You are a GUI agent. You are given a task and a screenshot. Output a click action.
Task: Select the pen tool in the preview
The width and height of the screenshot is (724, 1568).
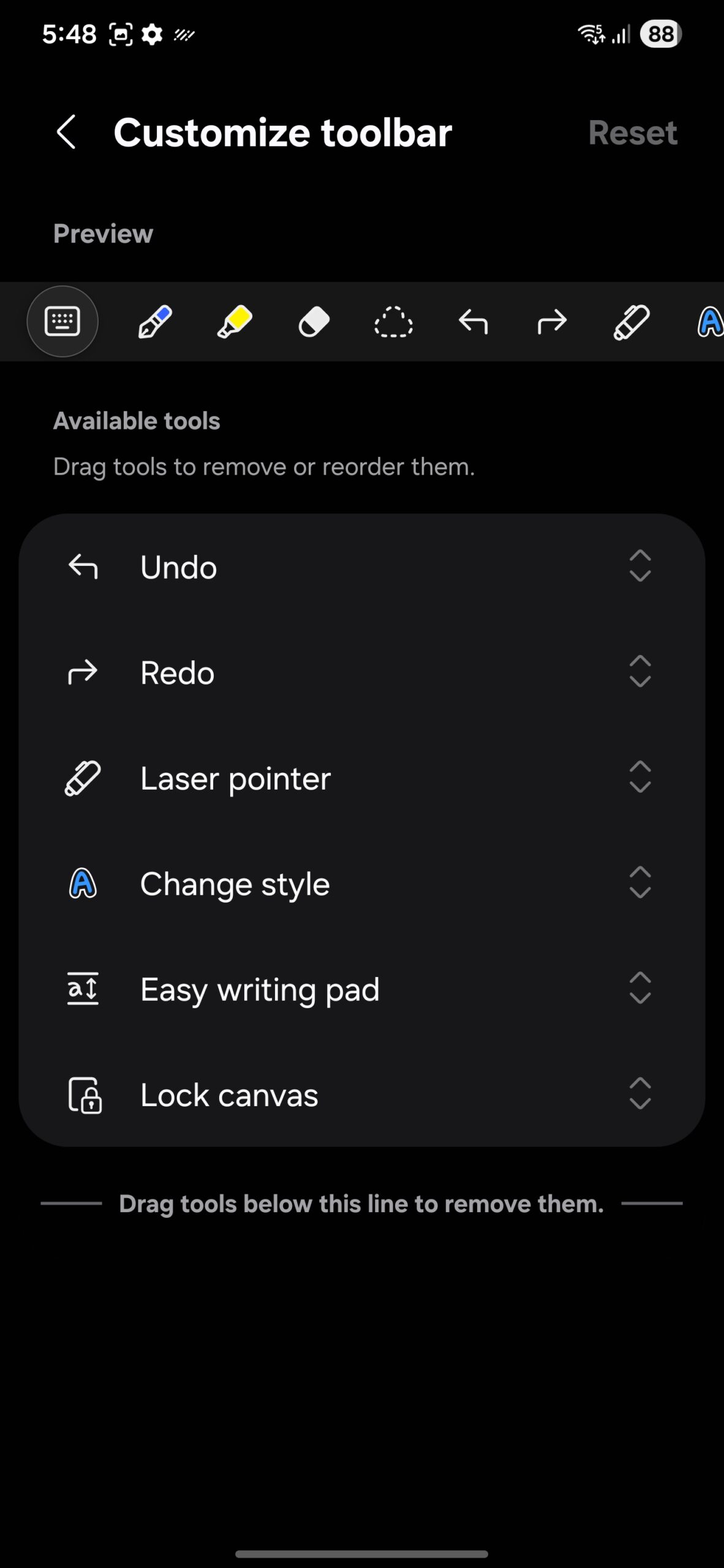click(154, 322)
